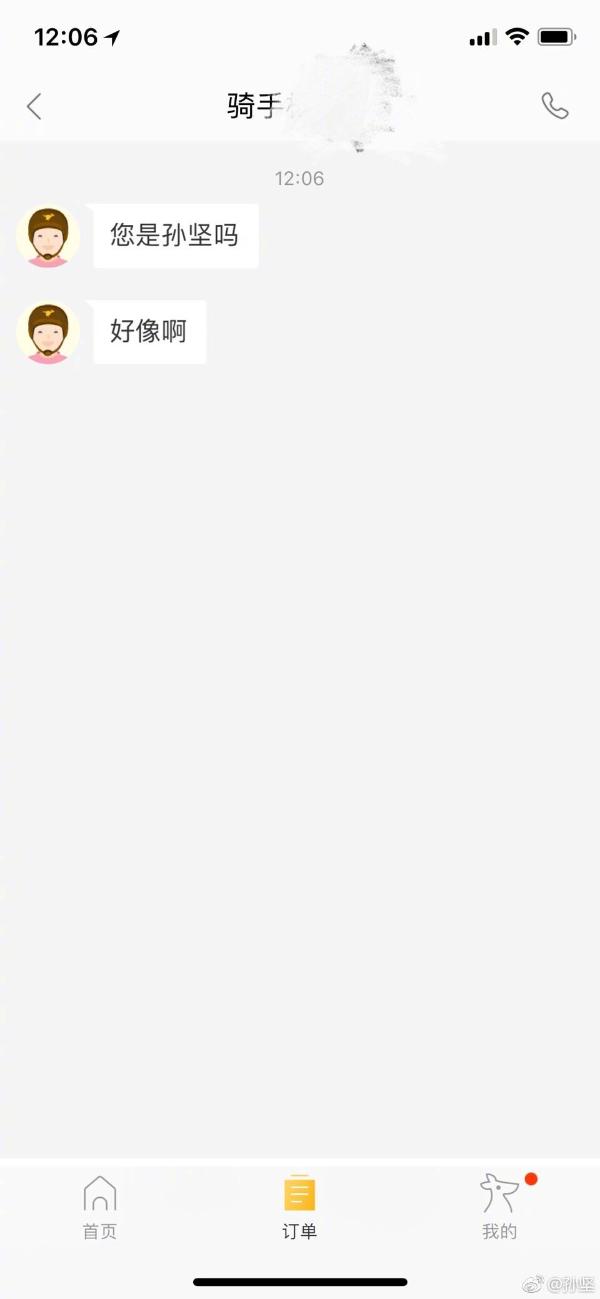Go back using the arrow
This screenshot has width=600, height=1299.
click(34, 106)
